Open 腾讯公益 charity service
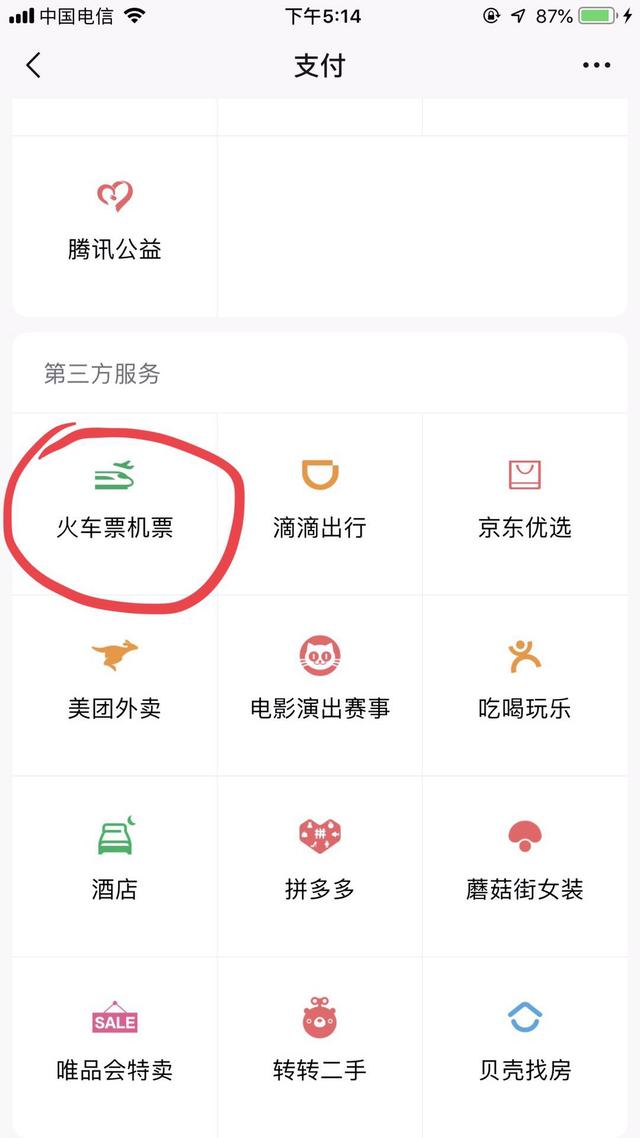 point(115,222)
